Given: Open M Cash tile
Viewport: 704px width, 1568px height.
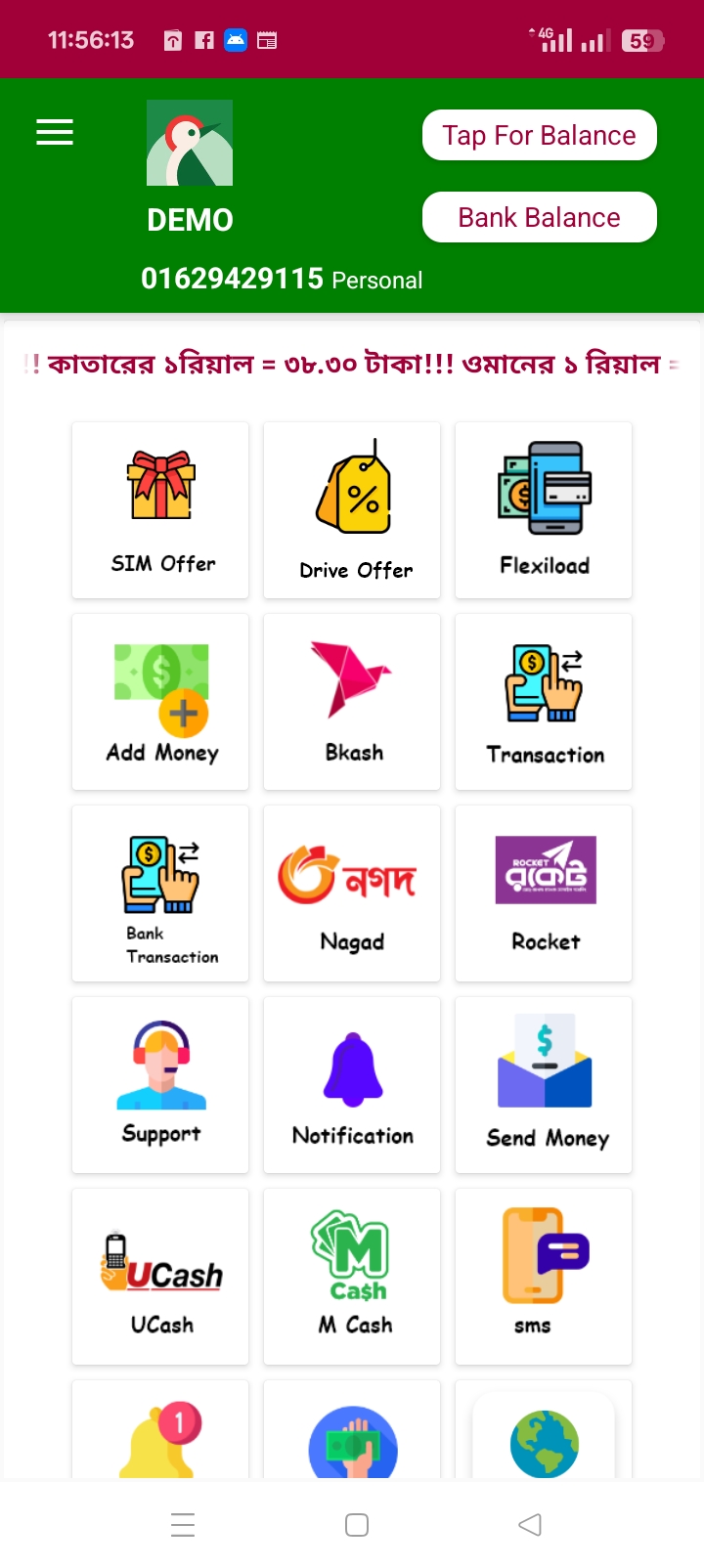Looking at the screenshot, I should click(352, 1276).
